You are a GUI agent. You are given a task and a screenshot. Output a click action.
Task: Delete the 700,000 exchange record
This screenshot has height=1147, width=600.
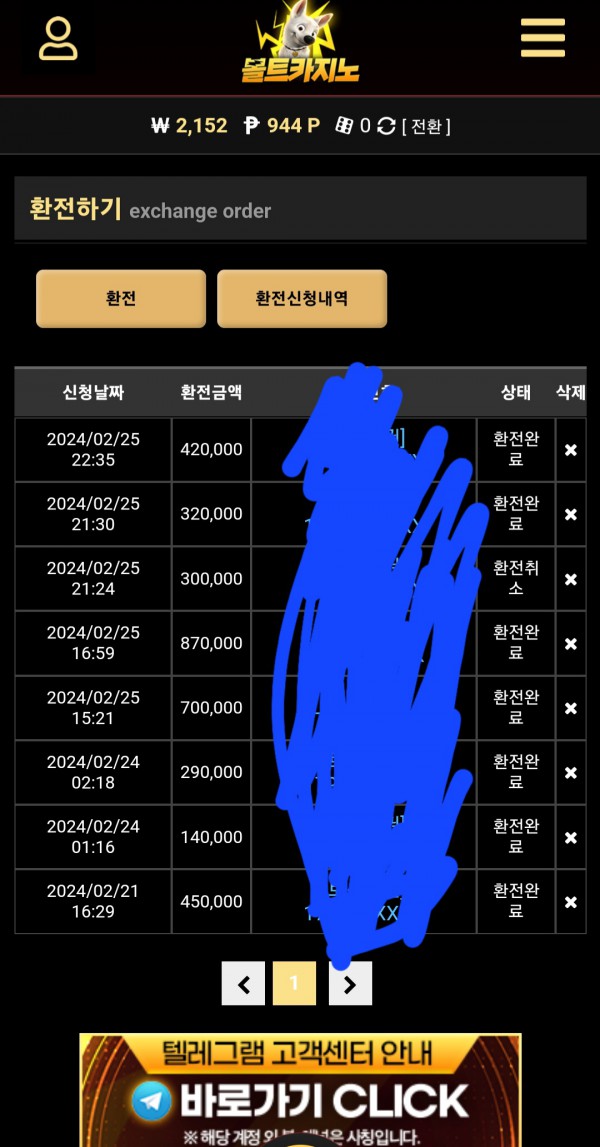pyautogui.click(x=570, y=708)
